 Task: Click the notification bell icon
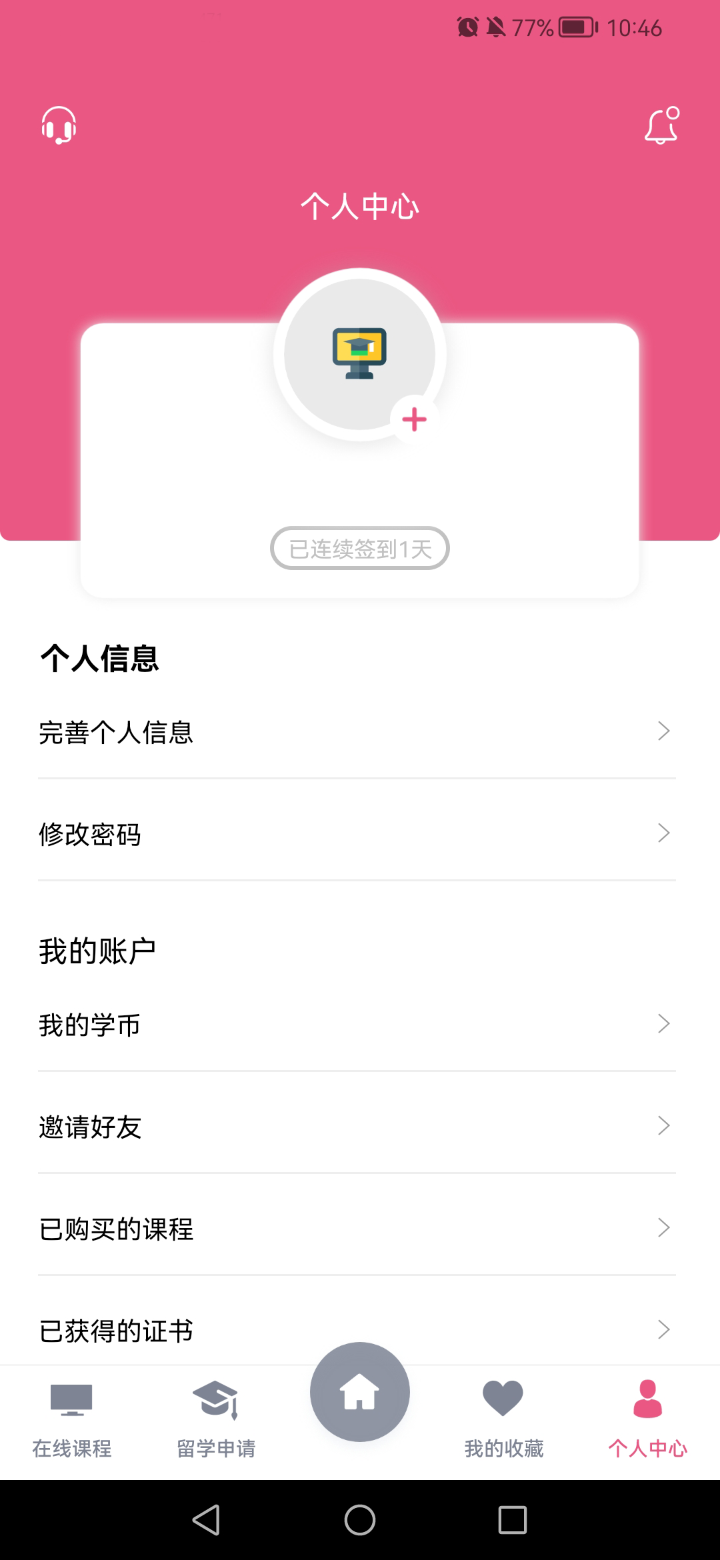pos(662,125)
